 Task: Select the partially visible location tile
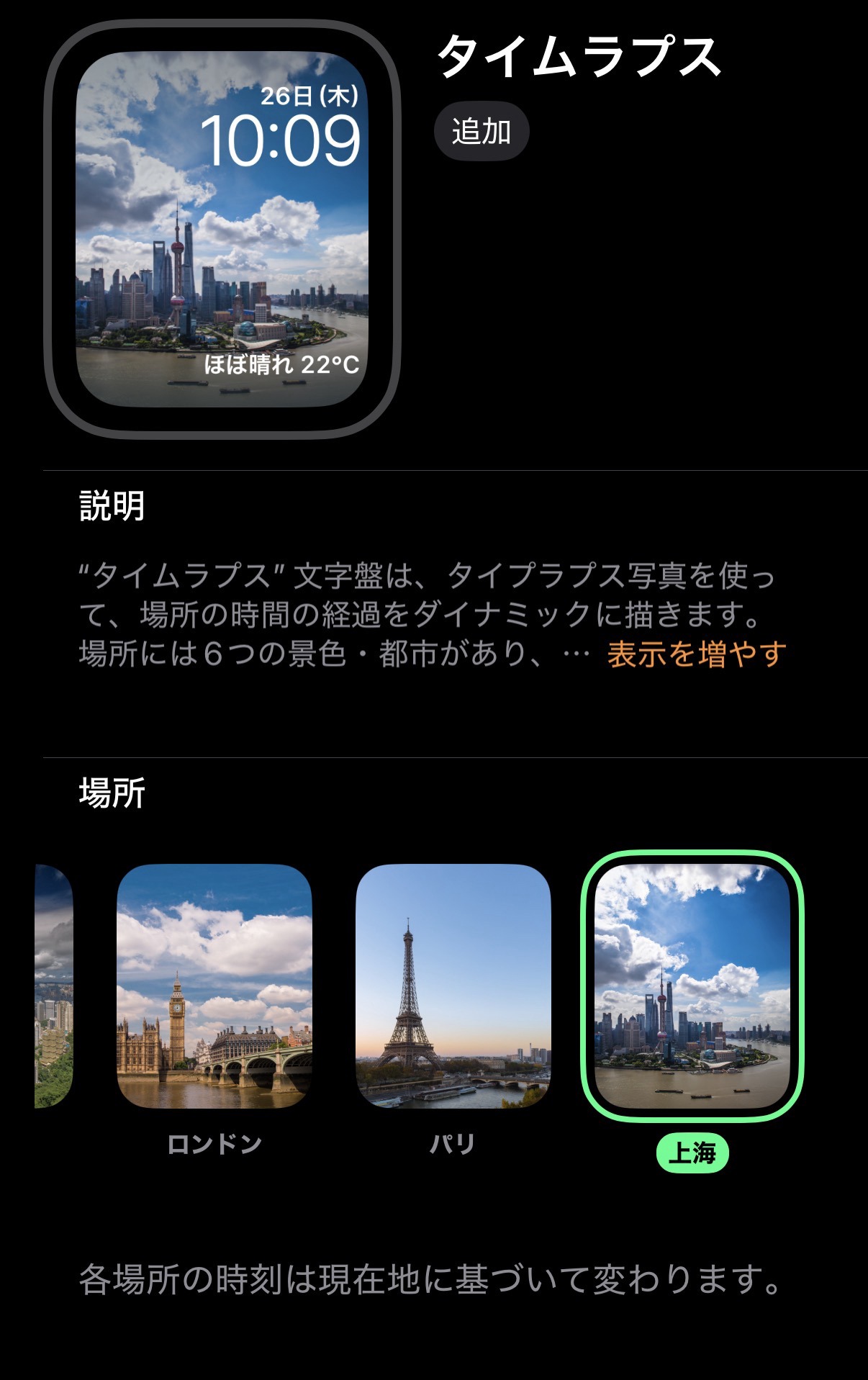55,987
